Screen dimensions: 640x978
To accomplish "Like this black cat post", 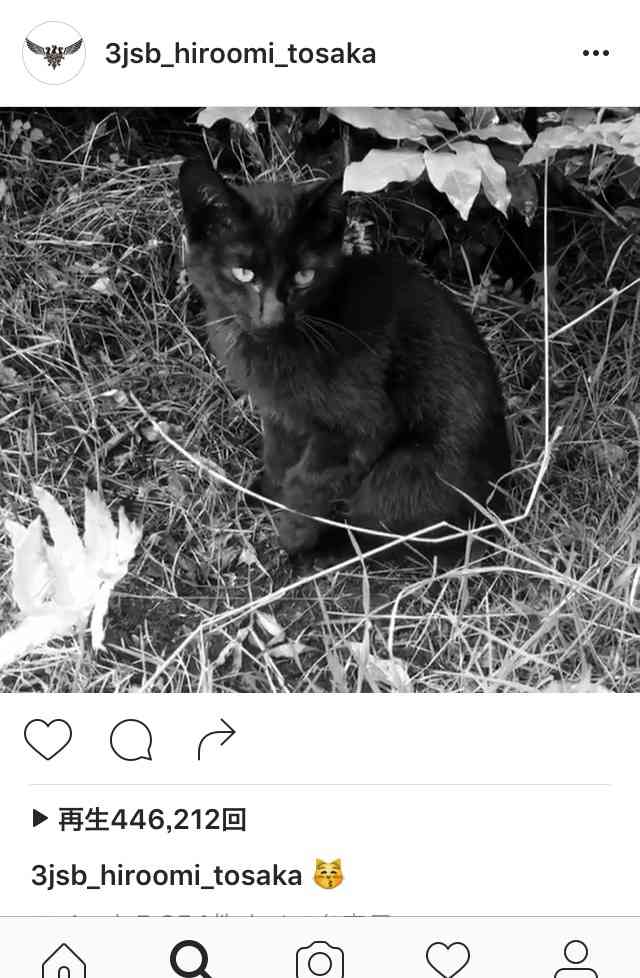I will tap(48, 740).
